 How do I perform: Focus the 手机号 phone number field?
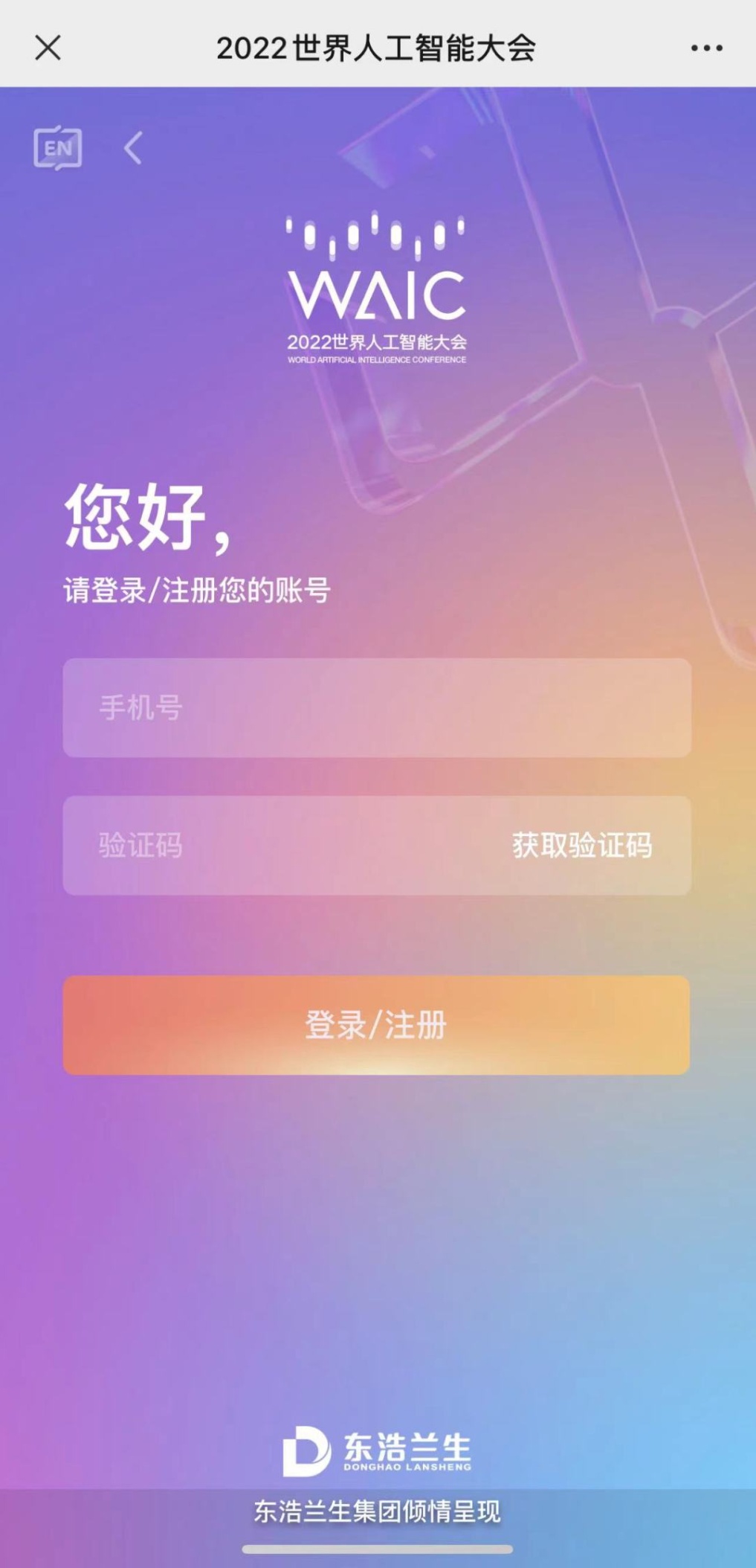point(376,707)
